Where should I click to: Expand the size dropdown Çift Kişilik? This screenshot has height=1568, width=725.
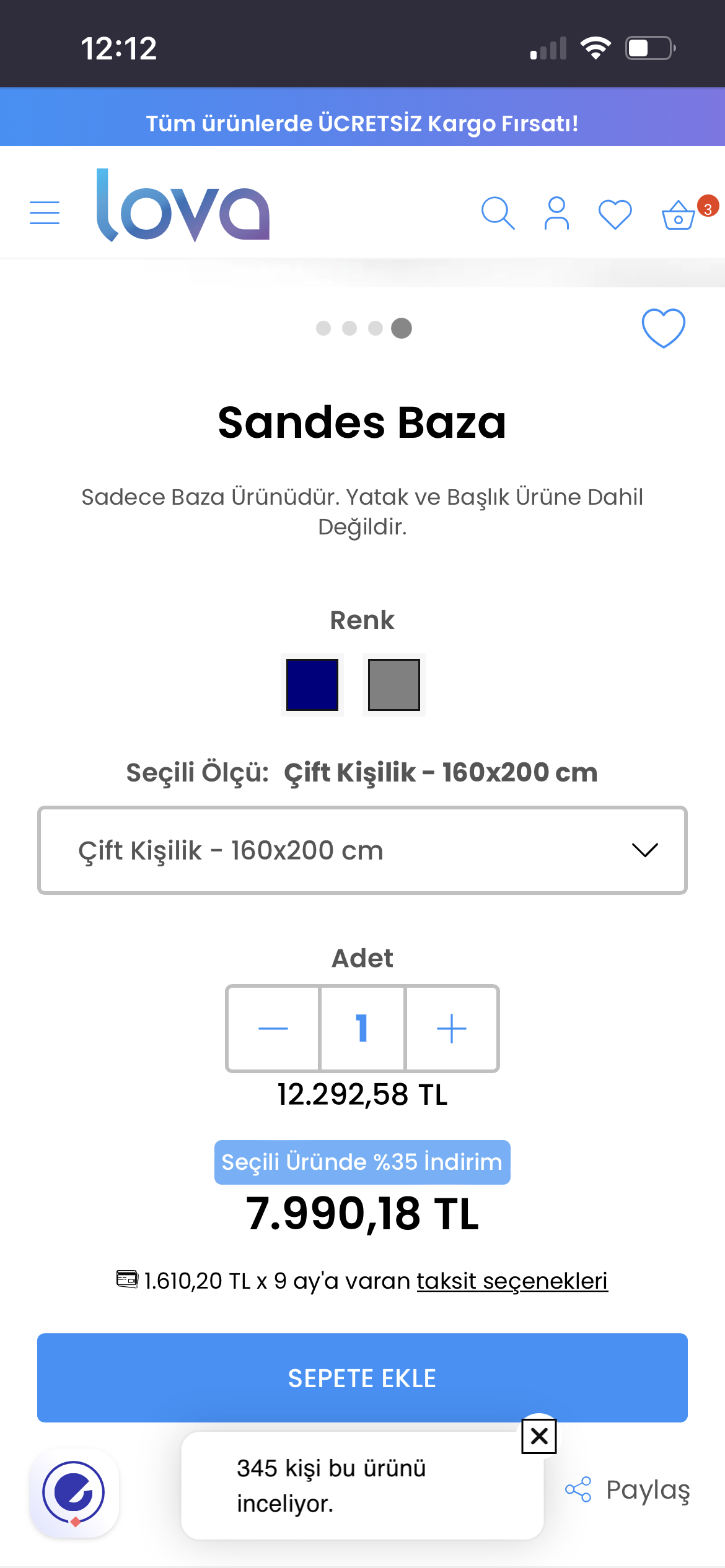pos(362,850)
